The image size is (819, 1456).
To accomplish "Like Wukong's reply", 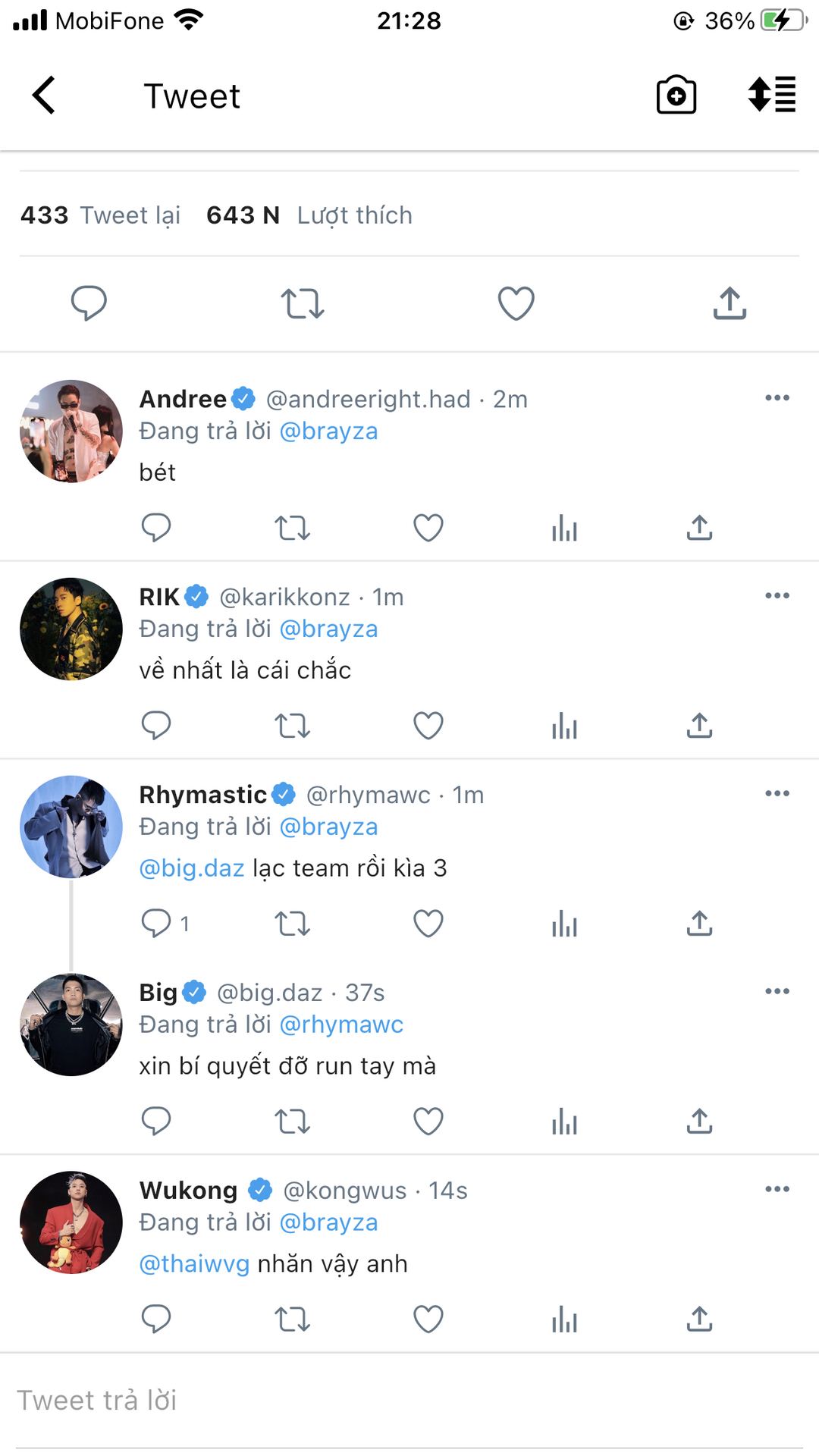I will pos(428,1319).
